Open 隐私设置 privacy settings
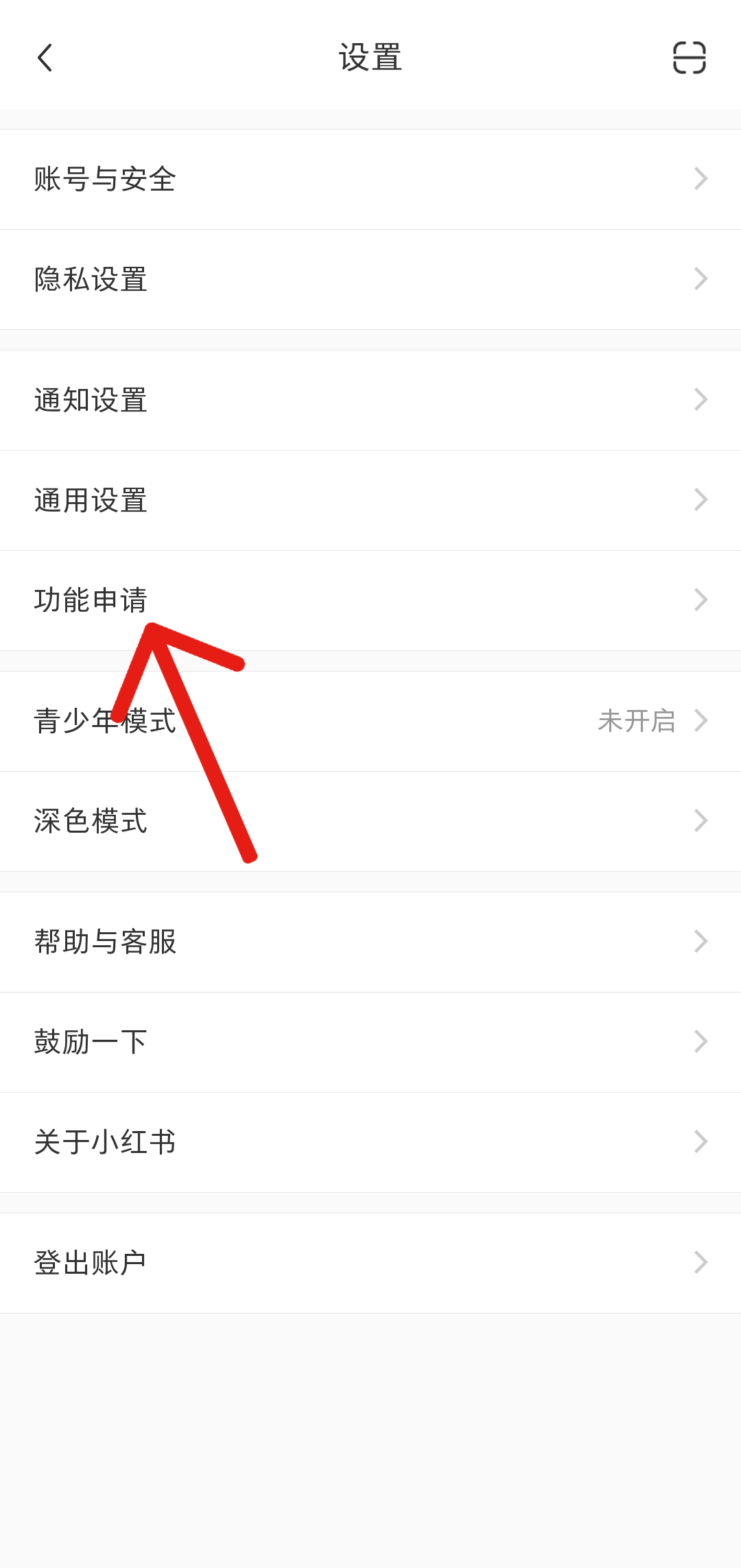Image resolution: width=741 pixels, height=1568 pixels. [90, 279]
